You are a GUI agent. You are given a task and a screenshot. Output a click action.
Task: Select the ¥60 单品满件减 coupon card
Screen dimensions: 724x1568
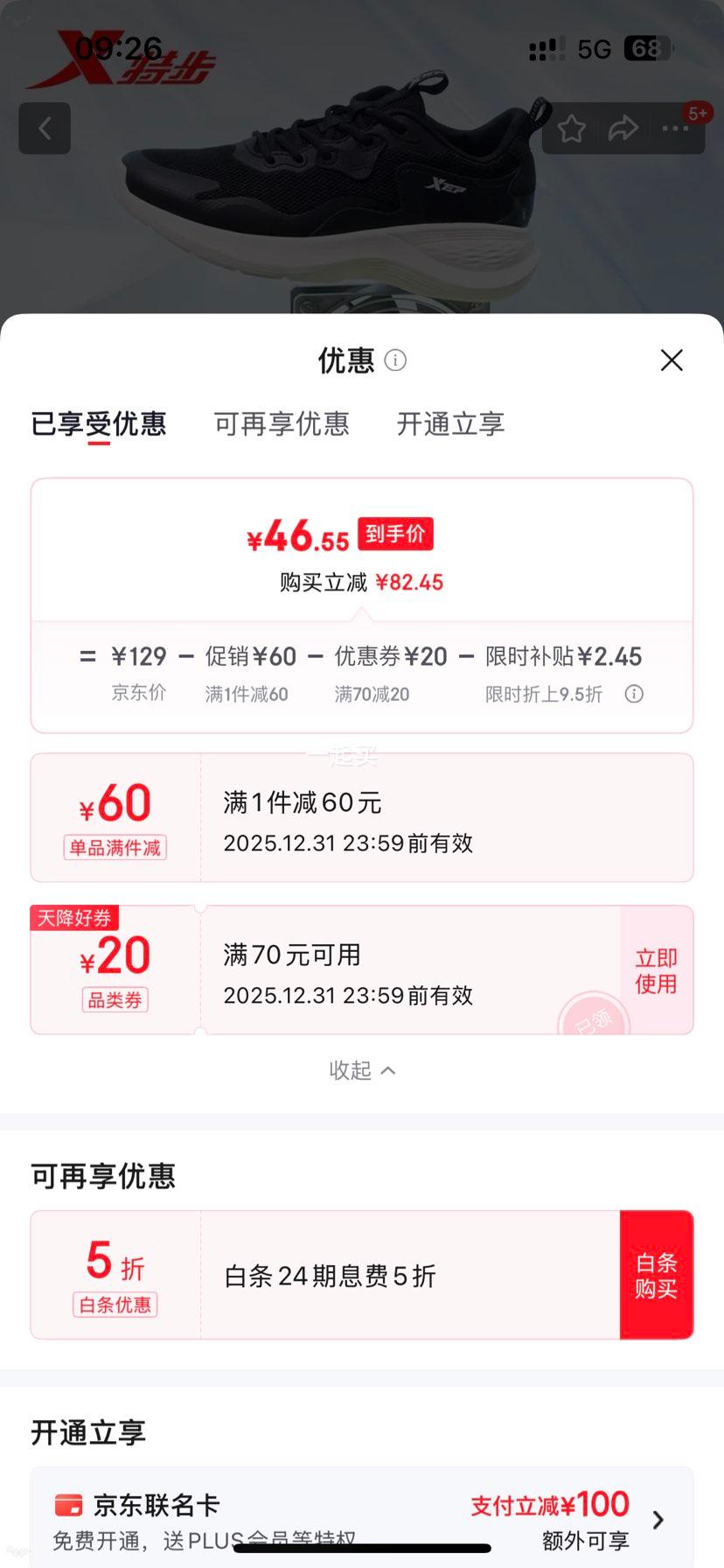coord(362,816)
